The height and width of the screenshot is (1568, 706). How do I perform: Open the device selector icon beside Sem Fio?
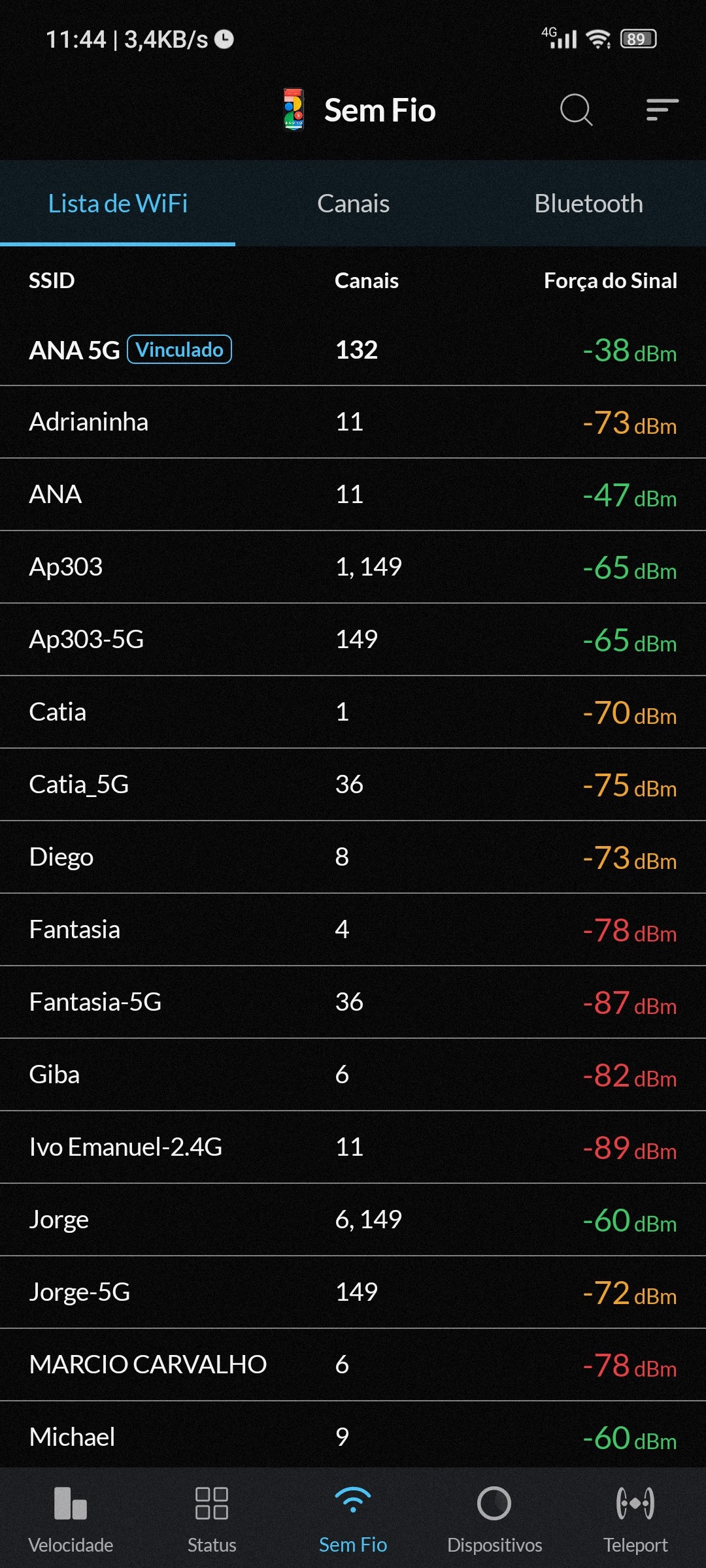294,110
